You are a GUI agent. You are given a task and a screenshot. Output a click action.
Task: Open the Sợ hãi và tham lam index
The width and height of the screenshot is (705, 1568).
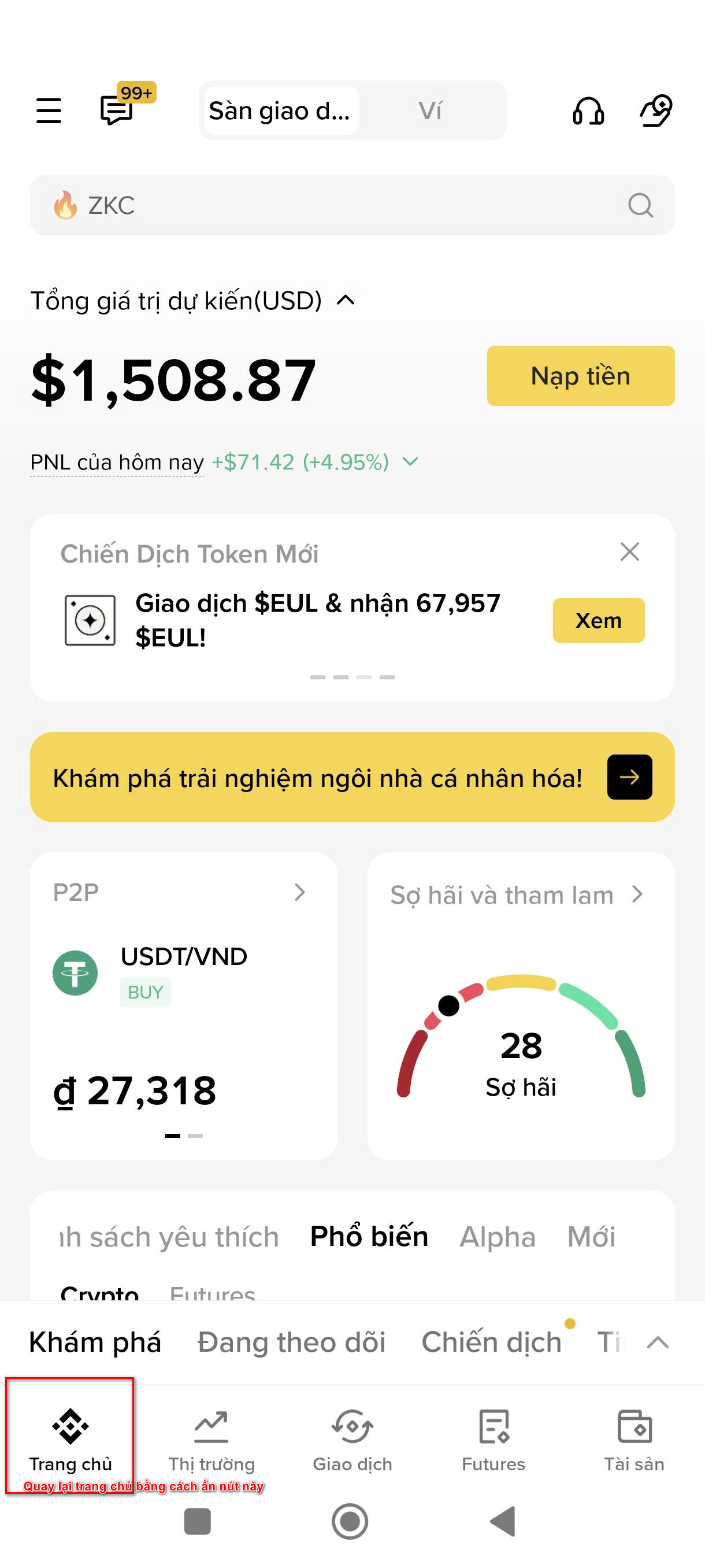[x=520, y=1004]
